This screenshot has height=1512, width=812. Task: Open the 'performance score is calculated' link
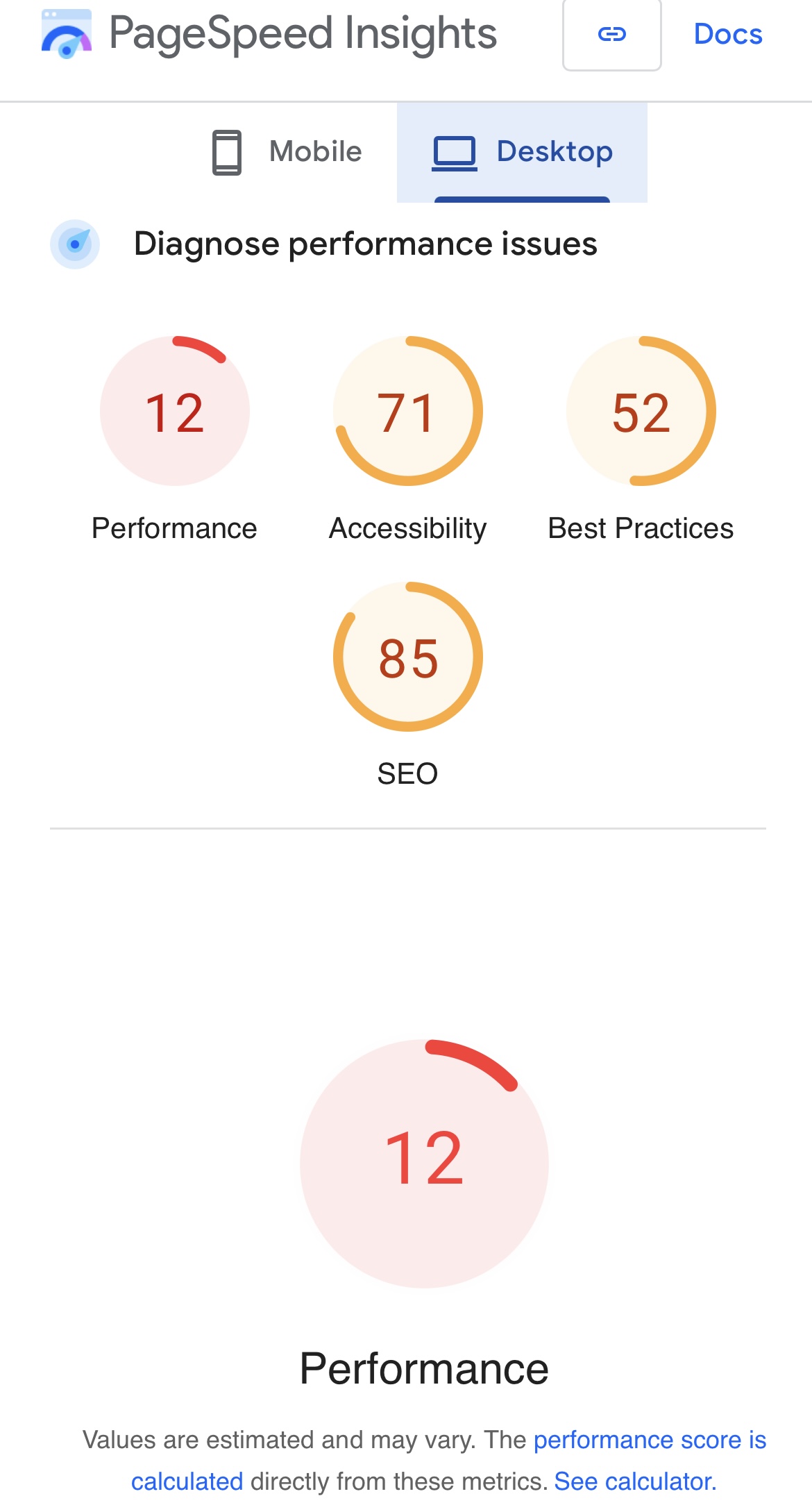449,1461
